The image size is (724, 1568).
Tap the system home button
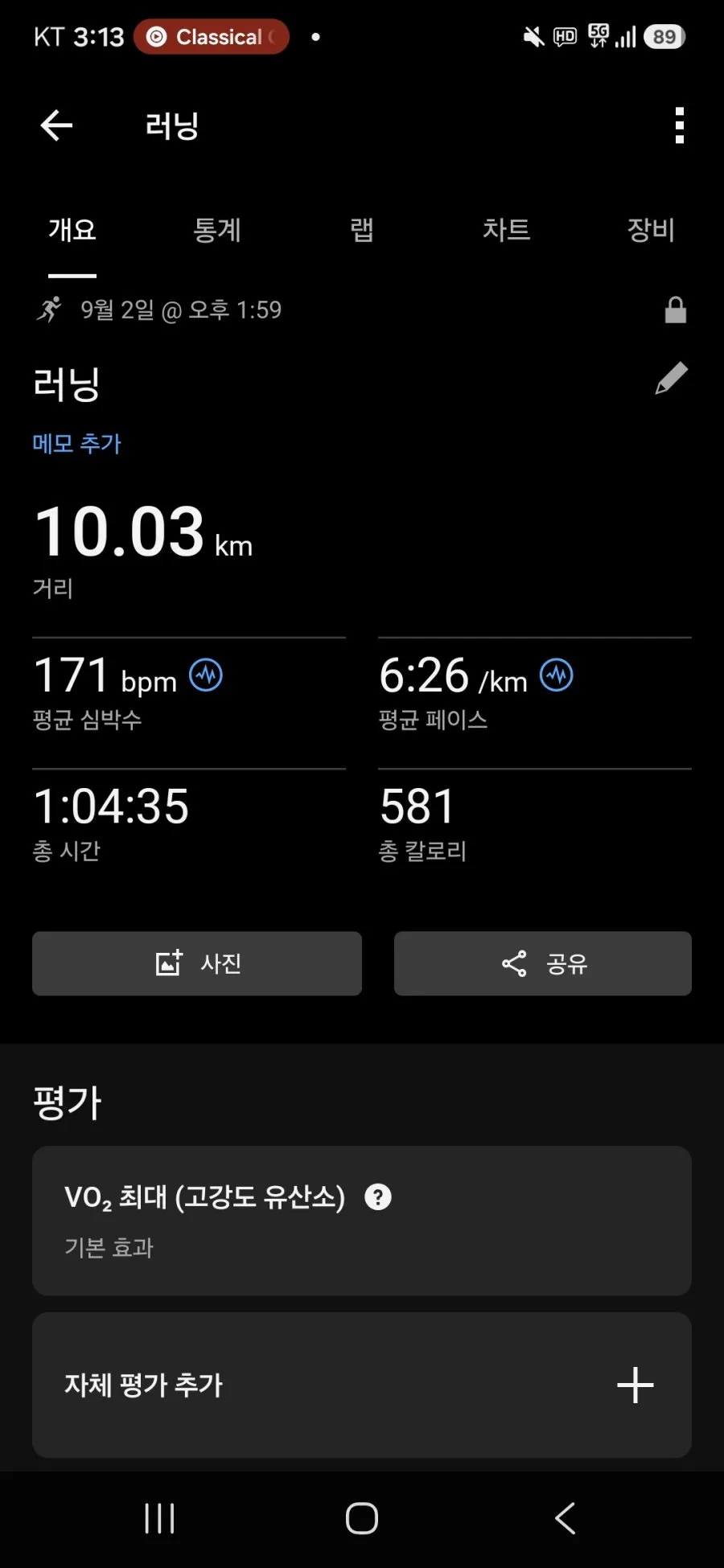(x=362, y=1518)
